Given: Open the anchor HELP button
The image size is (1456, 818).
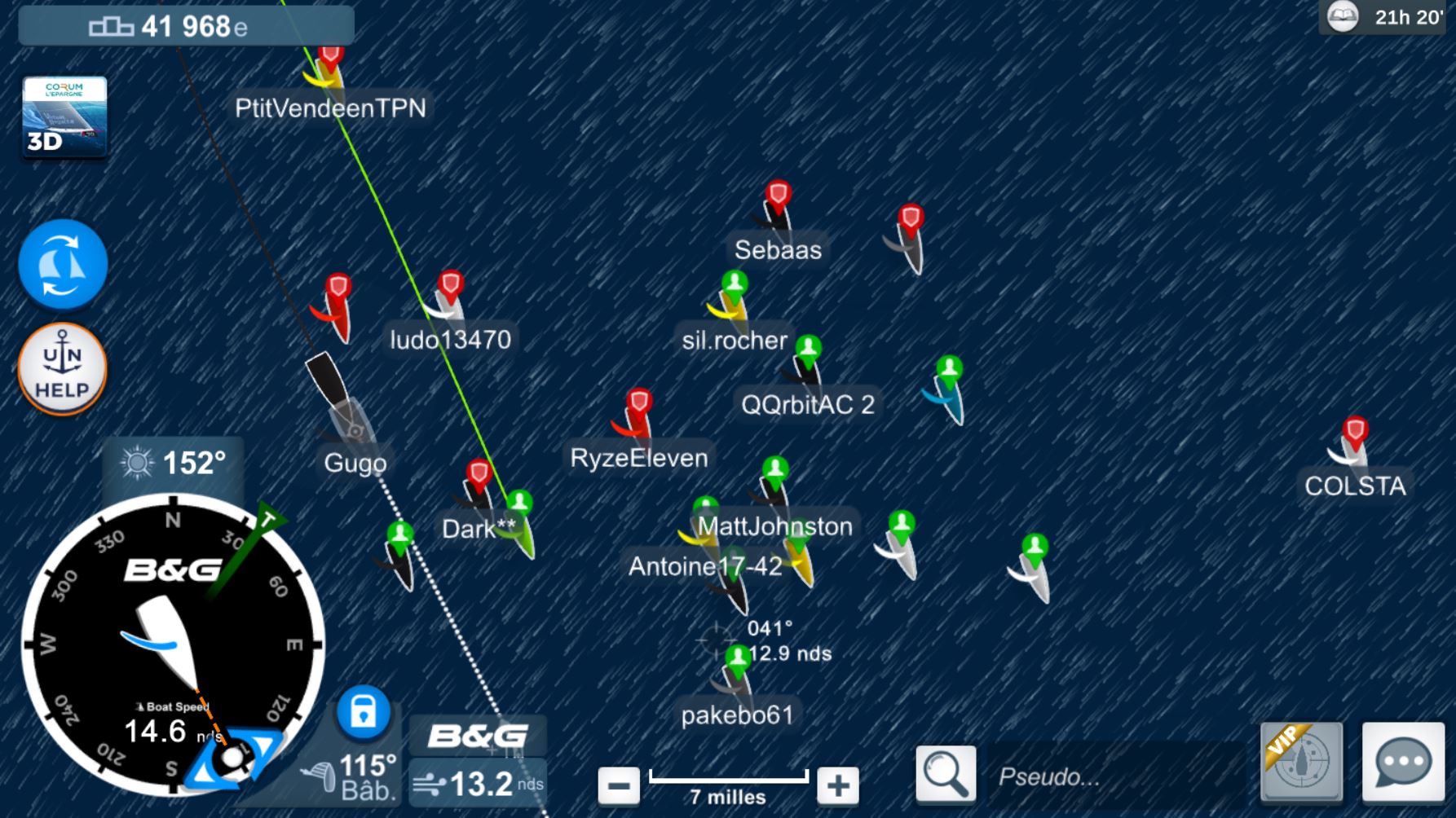Looking at the screenshot, I should coord(63,369).
